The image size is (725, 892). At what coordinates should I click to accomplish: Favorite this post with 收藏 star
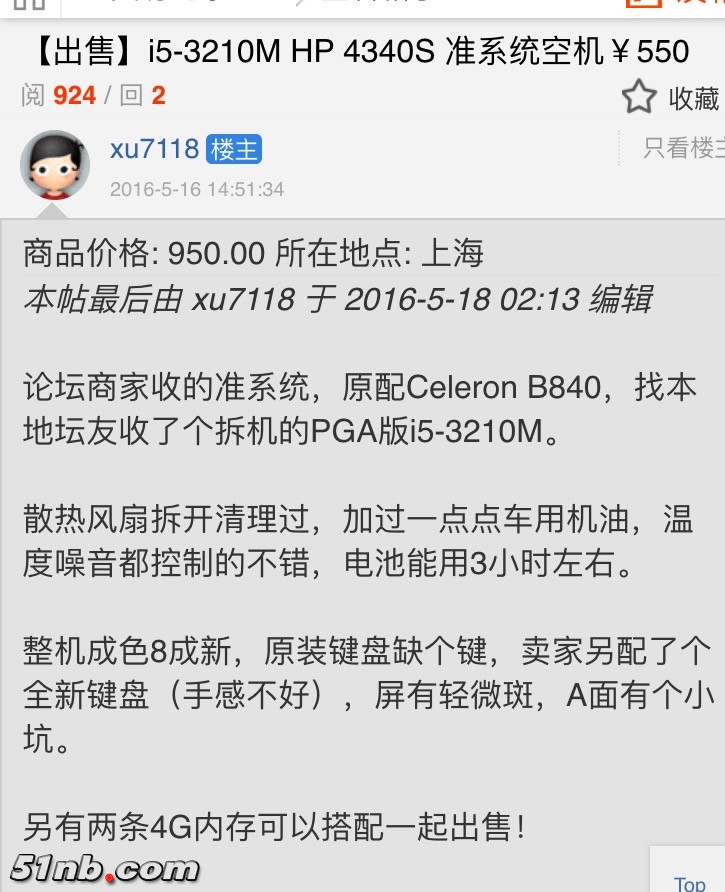coord(670,98)
